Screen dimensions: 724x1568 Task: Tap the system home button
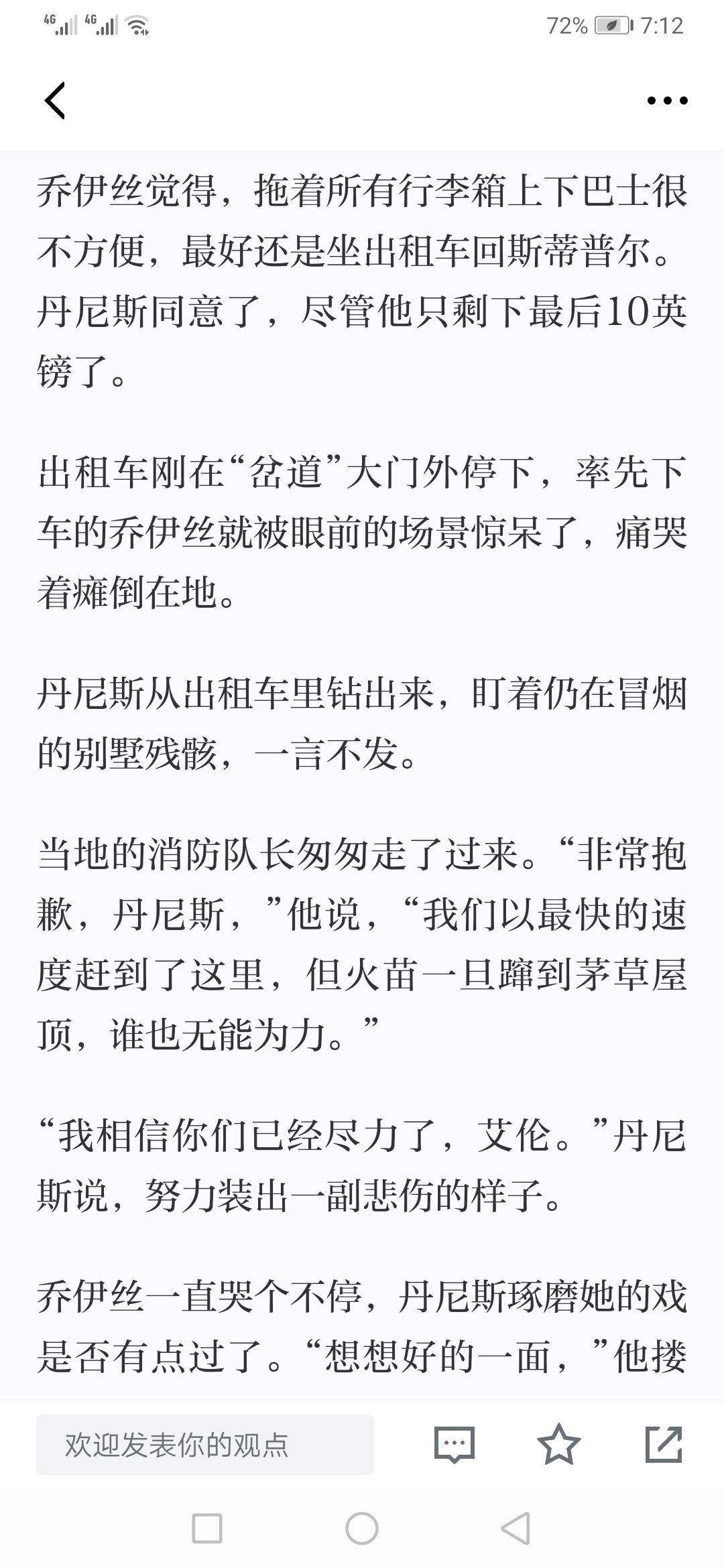362,1529
